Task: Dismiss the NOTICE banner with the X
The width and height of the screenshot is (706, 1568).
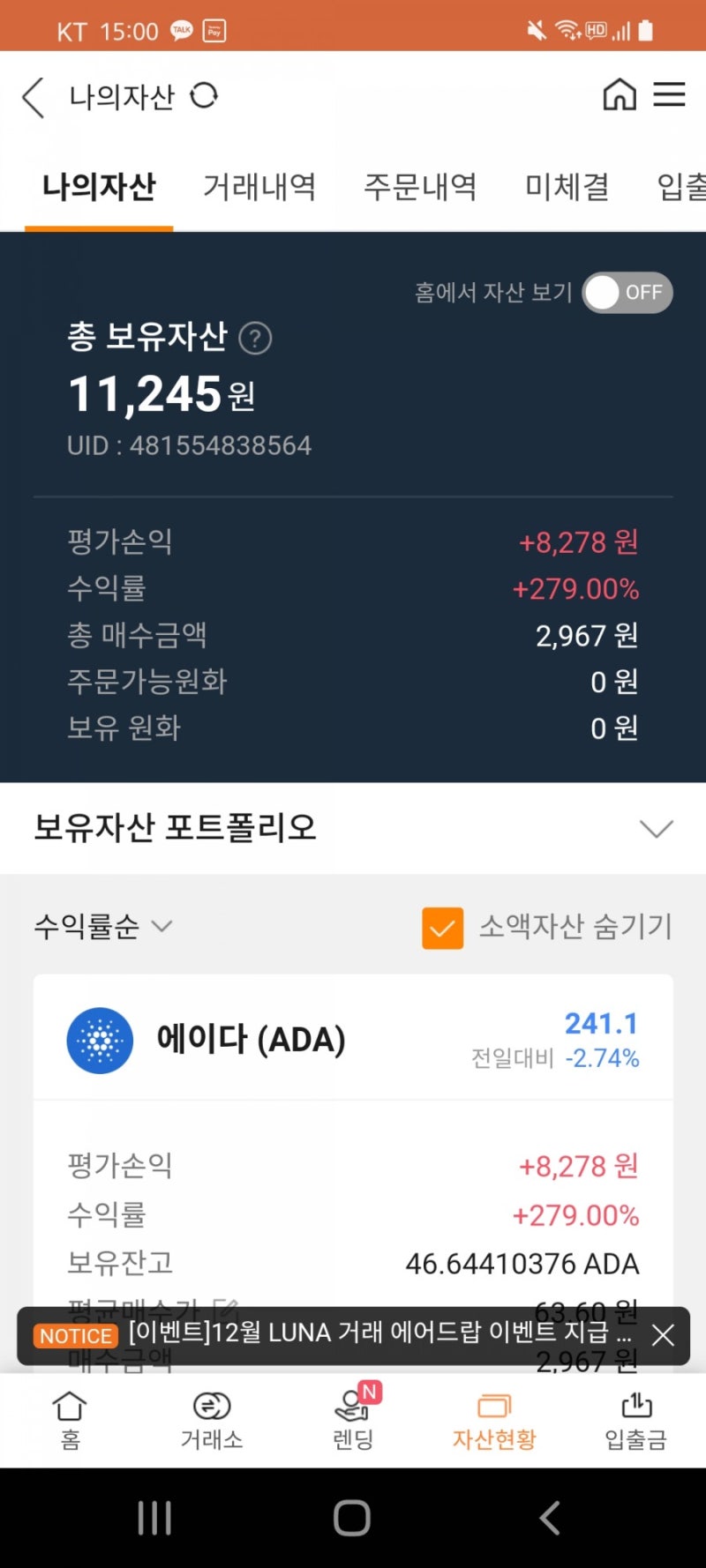Action: [663, 1334]
